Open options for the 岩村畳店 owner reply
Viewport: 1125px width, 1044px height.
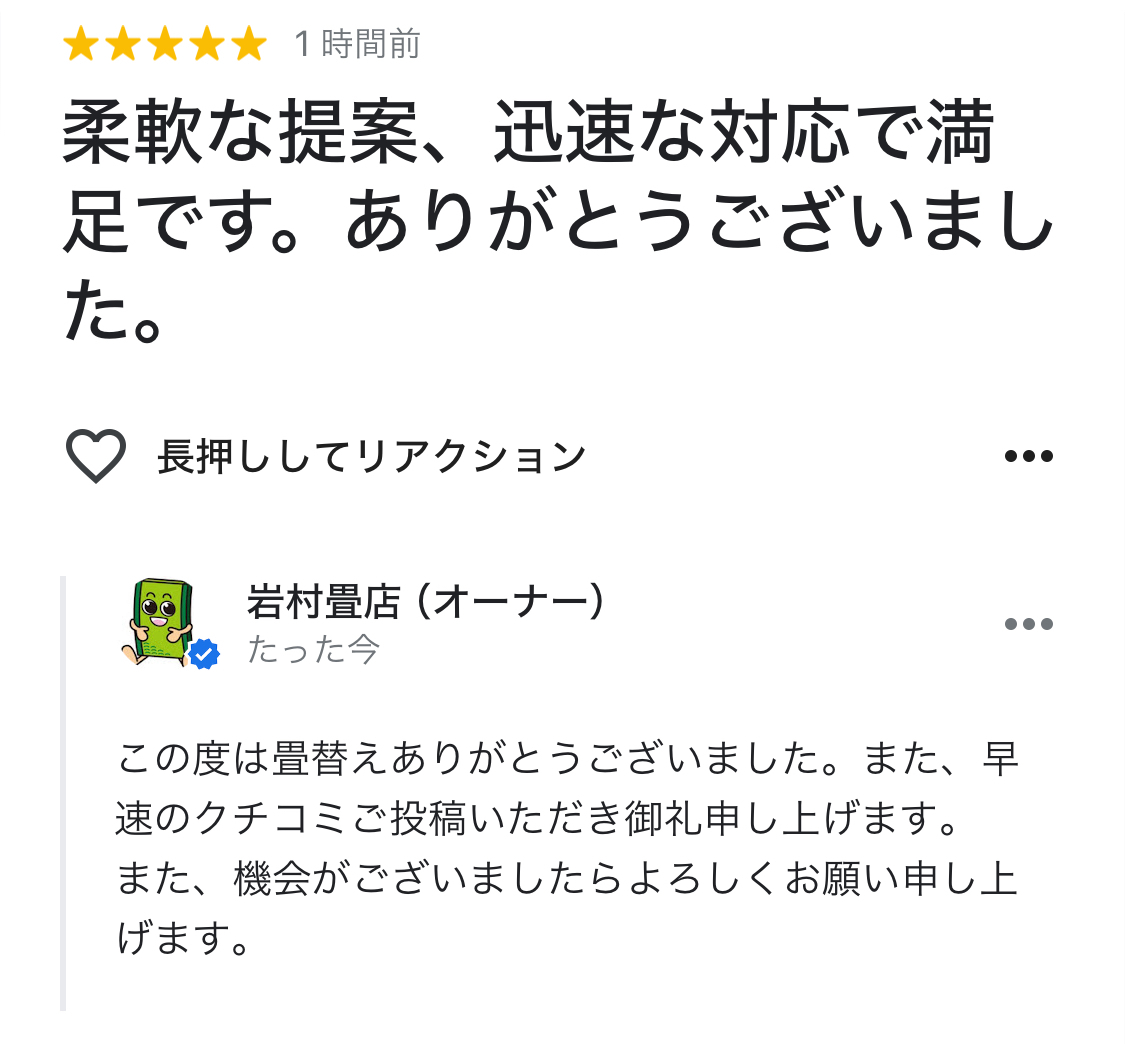click(1028, 624)
